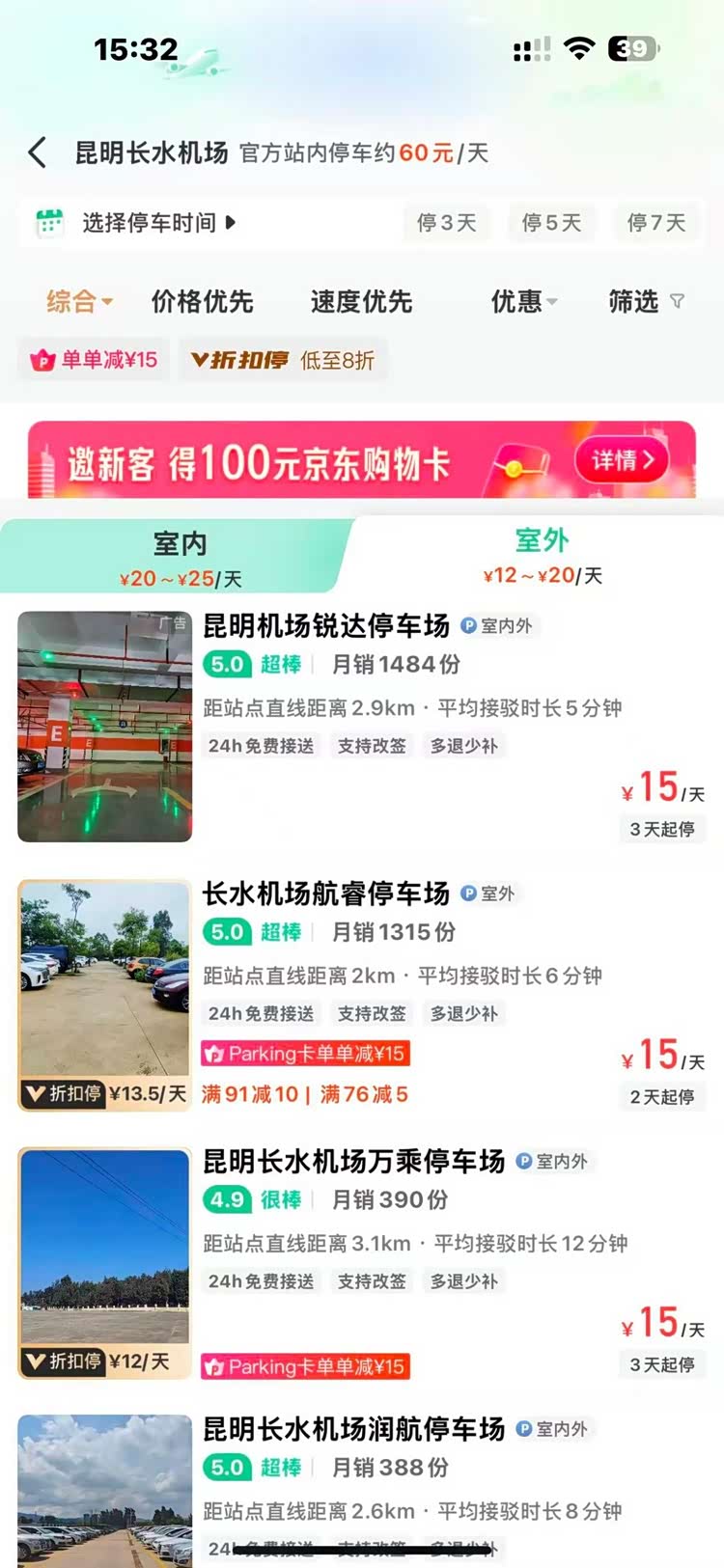724x1568 pixels.
Task: Expand the 综合 sort dropdown
Action: point(79,302)
